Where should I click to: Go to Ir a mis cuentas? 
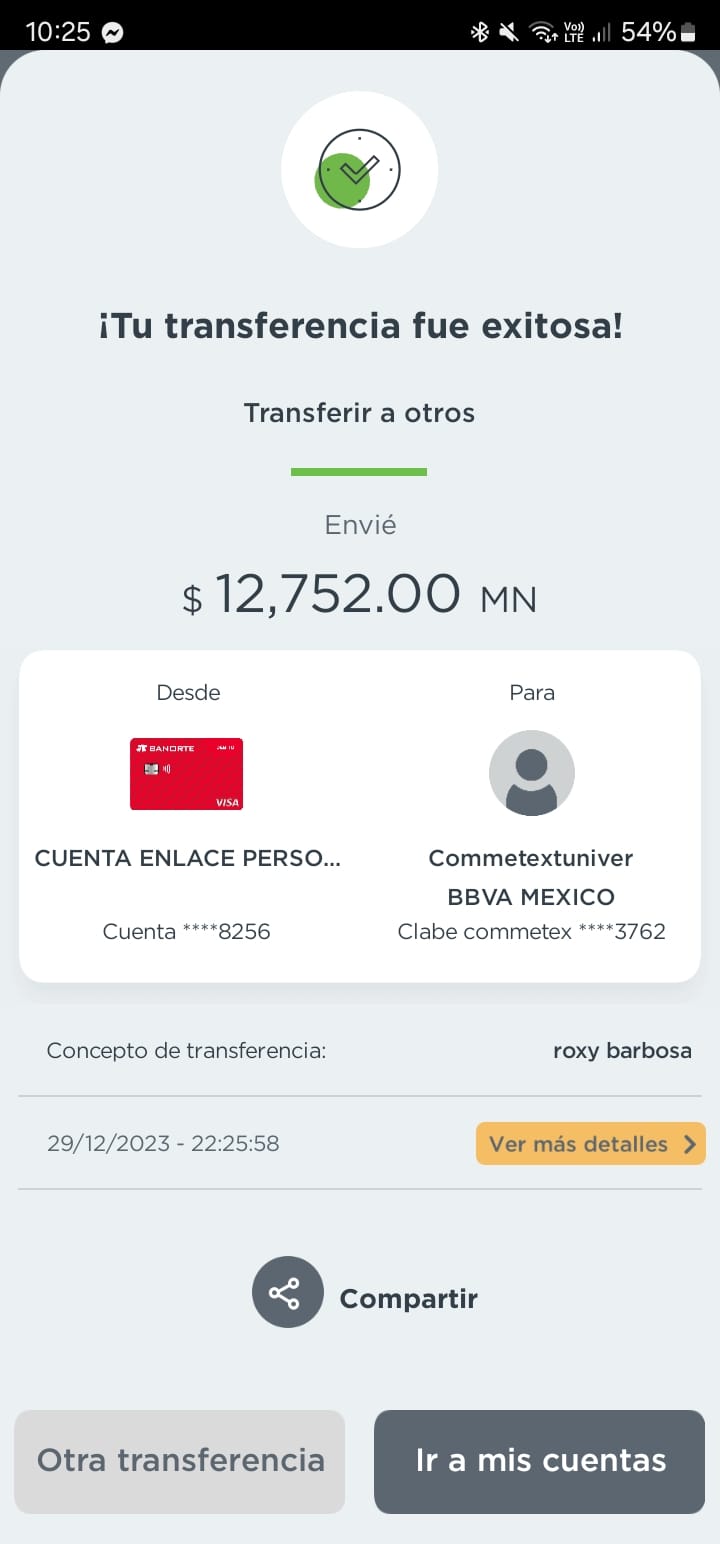540,1461
